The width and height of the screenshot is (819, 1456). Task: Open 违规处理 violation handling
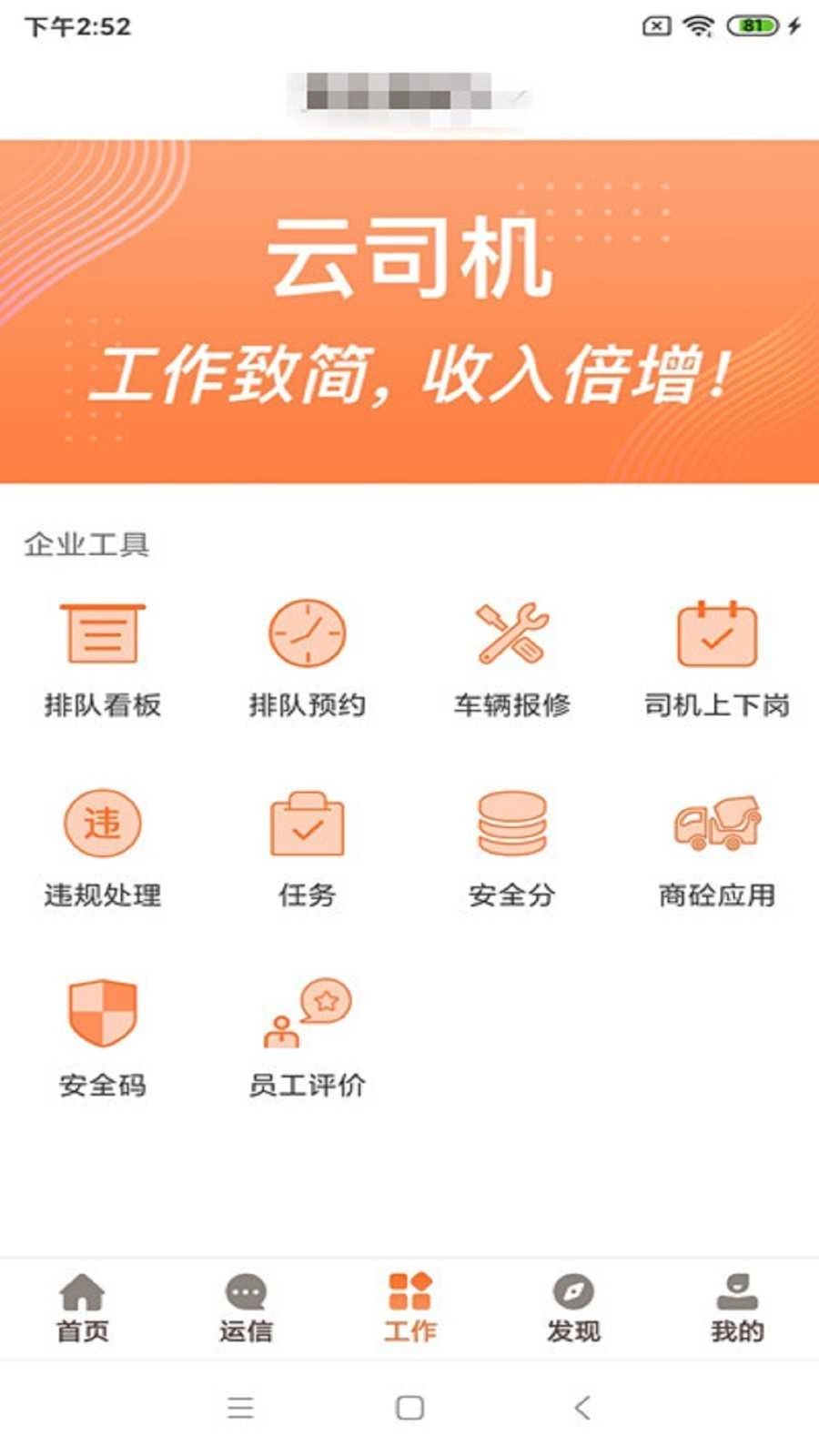pos(103,848)
